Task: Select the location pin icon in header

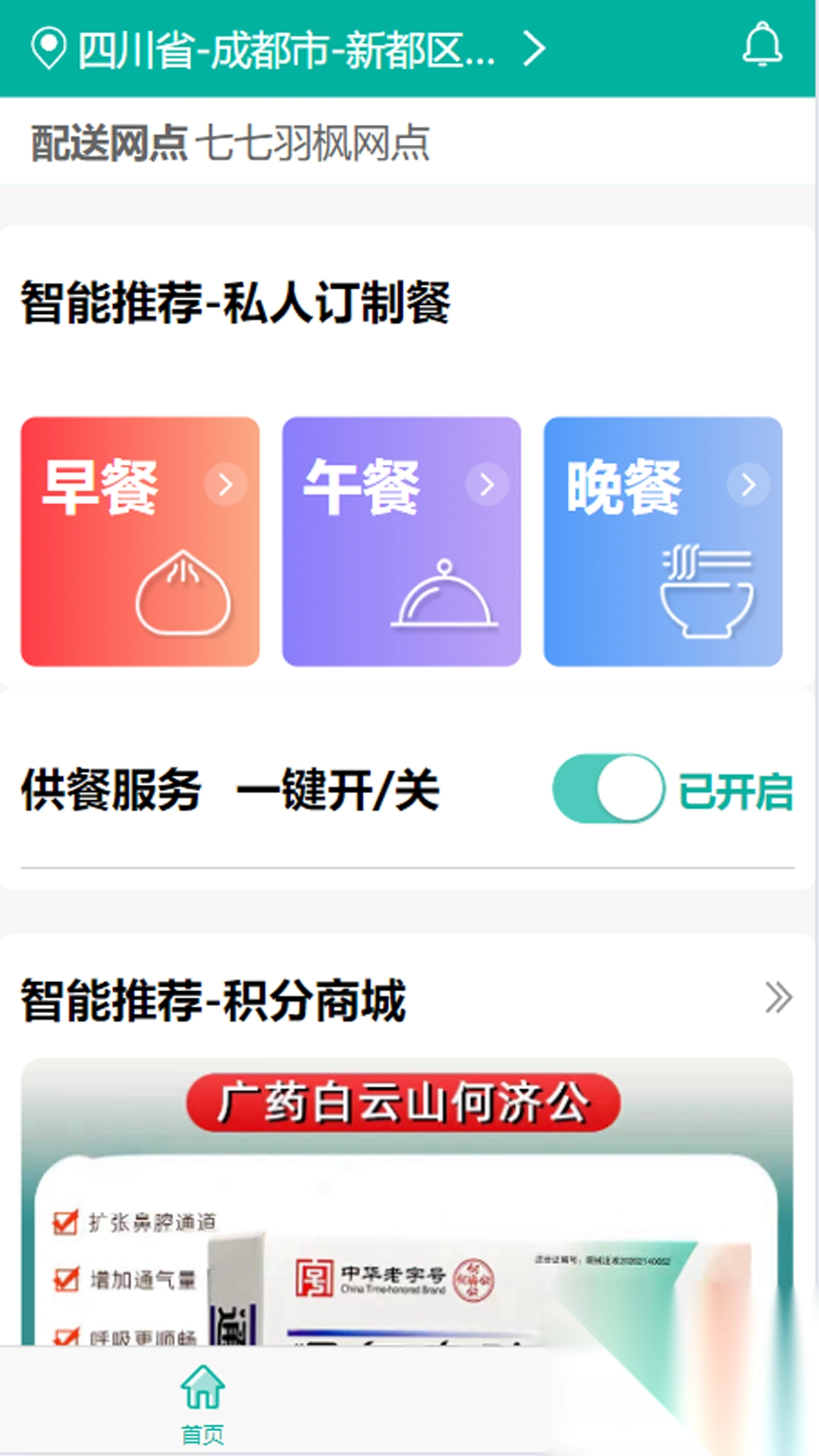Action: click(x=49, y=47)
